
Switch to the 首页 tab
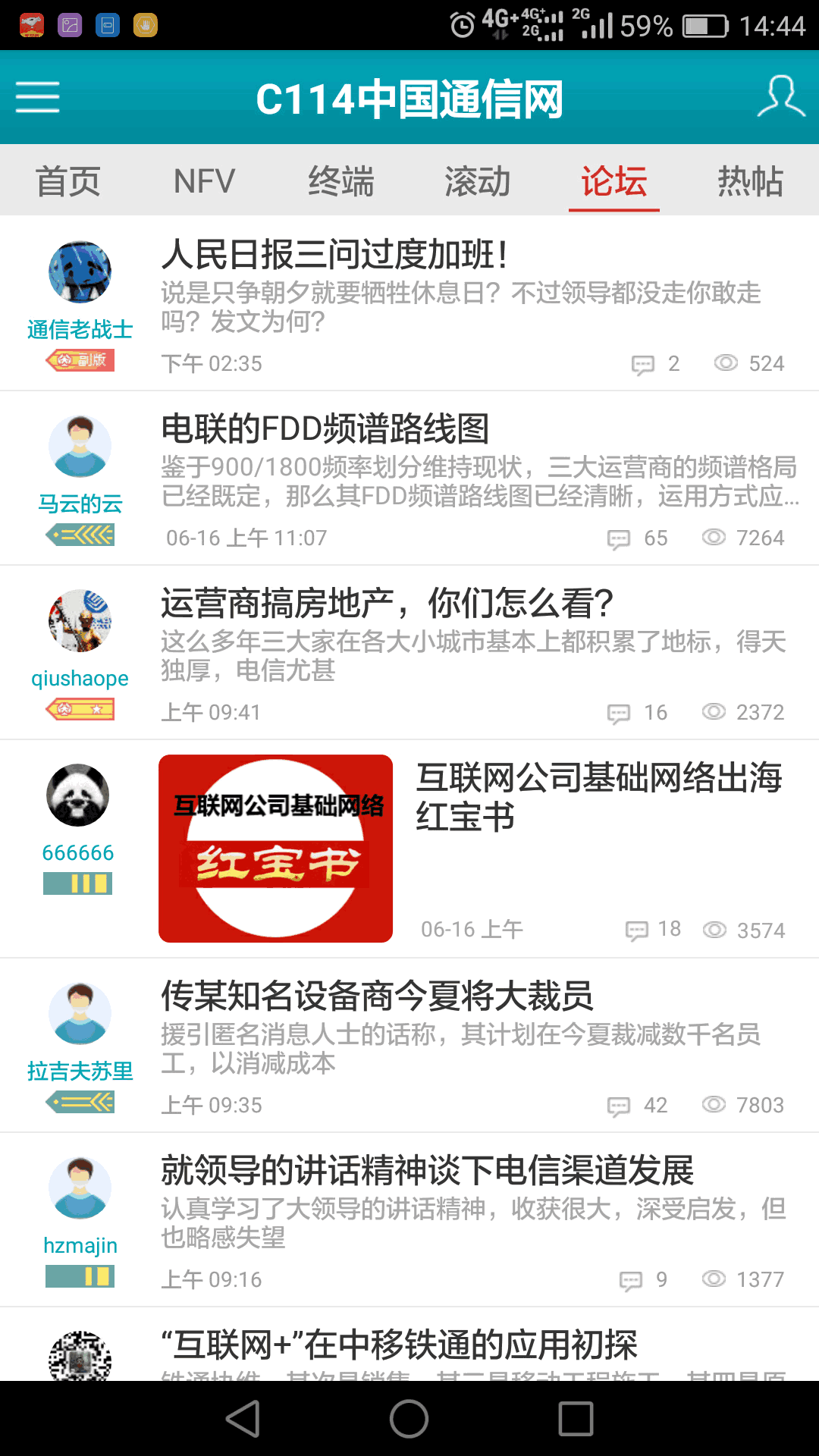[x=68, y=182]
